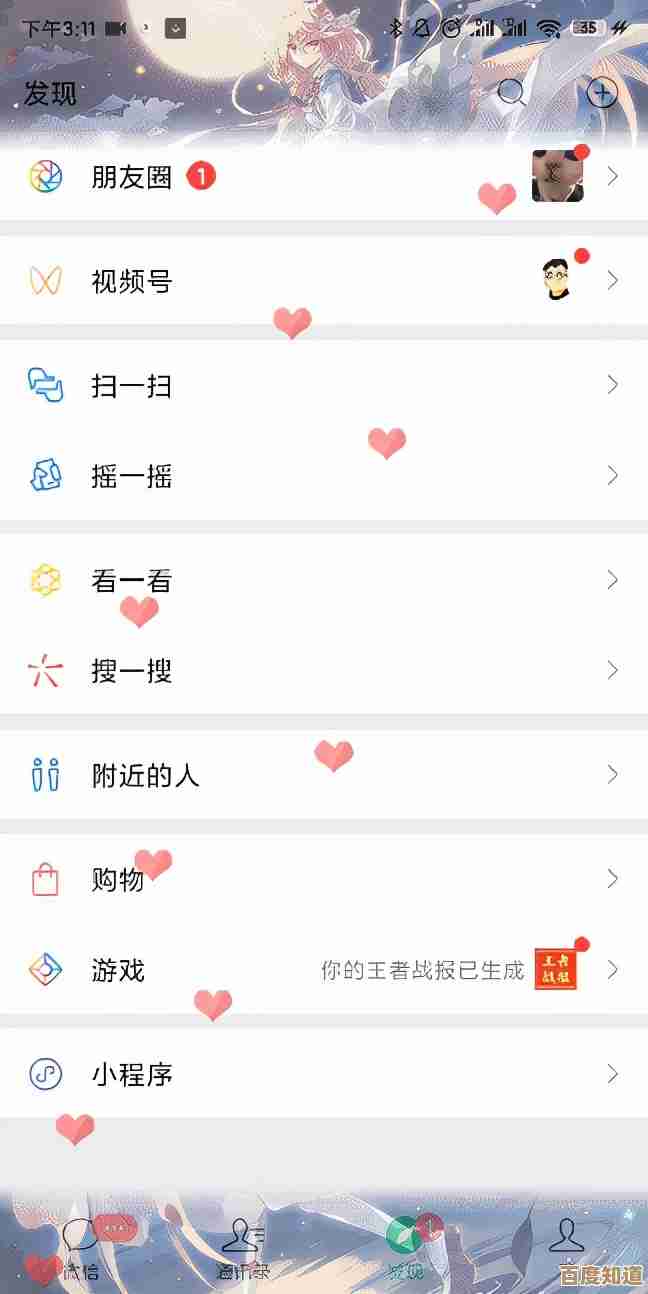The image size is (648, 1294).
Task: Tap the plus icon in the top bar
Action: tap(601, 93)
